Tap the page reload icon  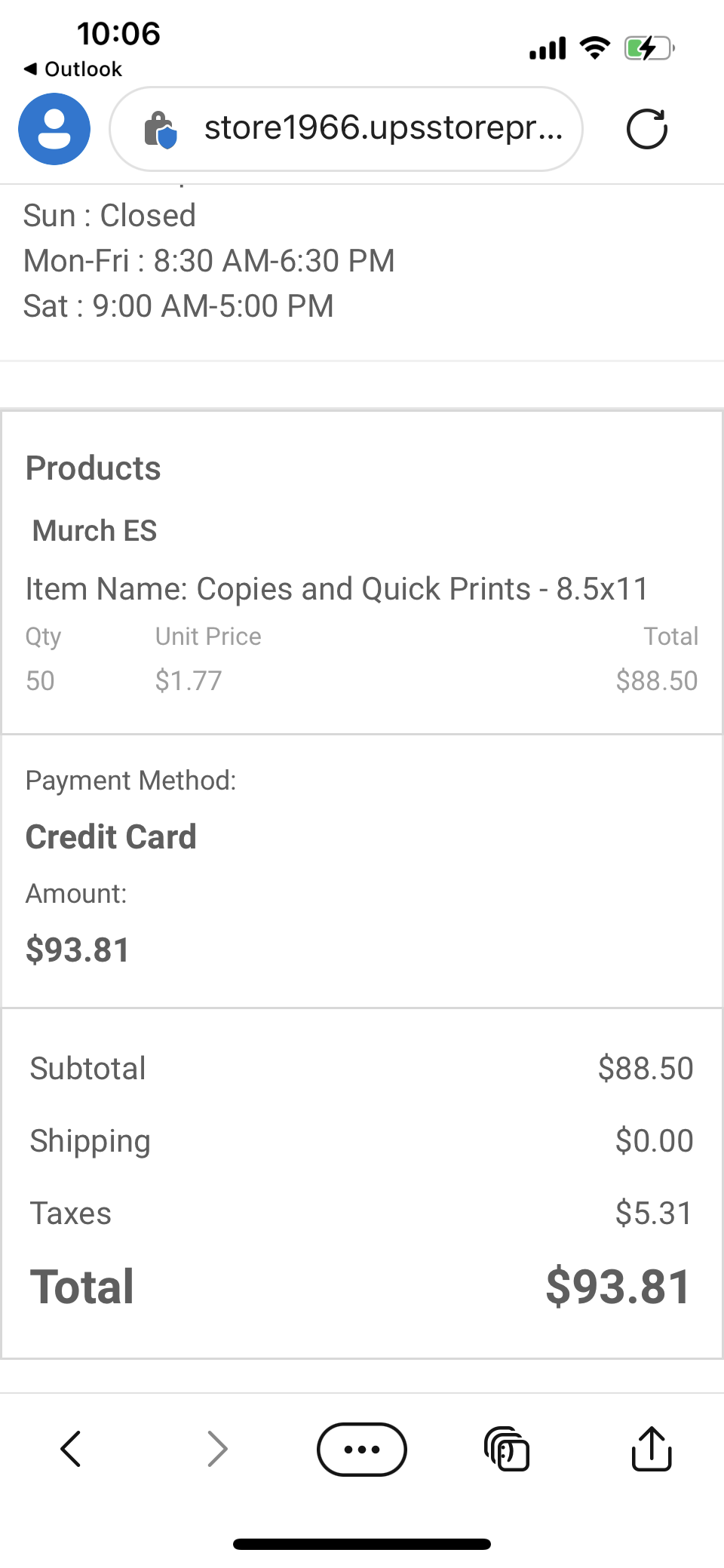(x=647, y=128)
